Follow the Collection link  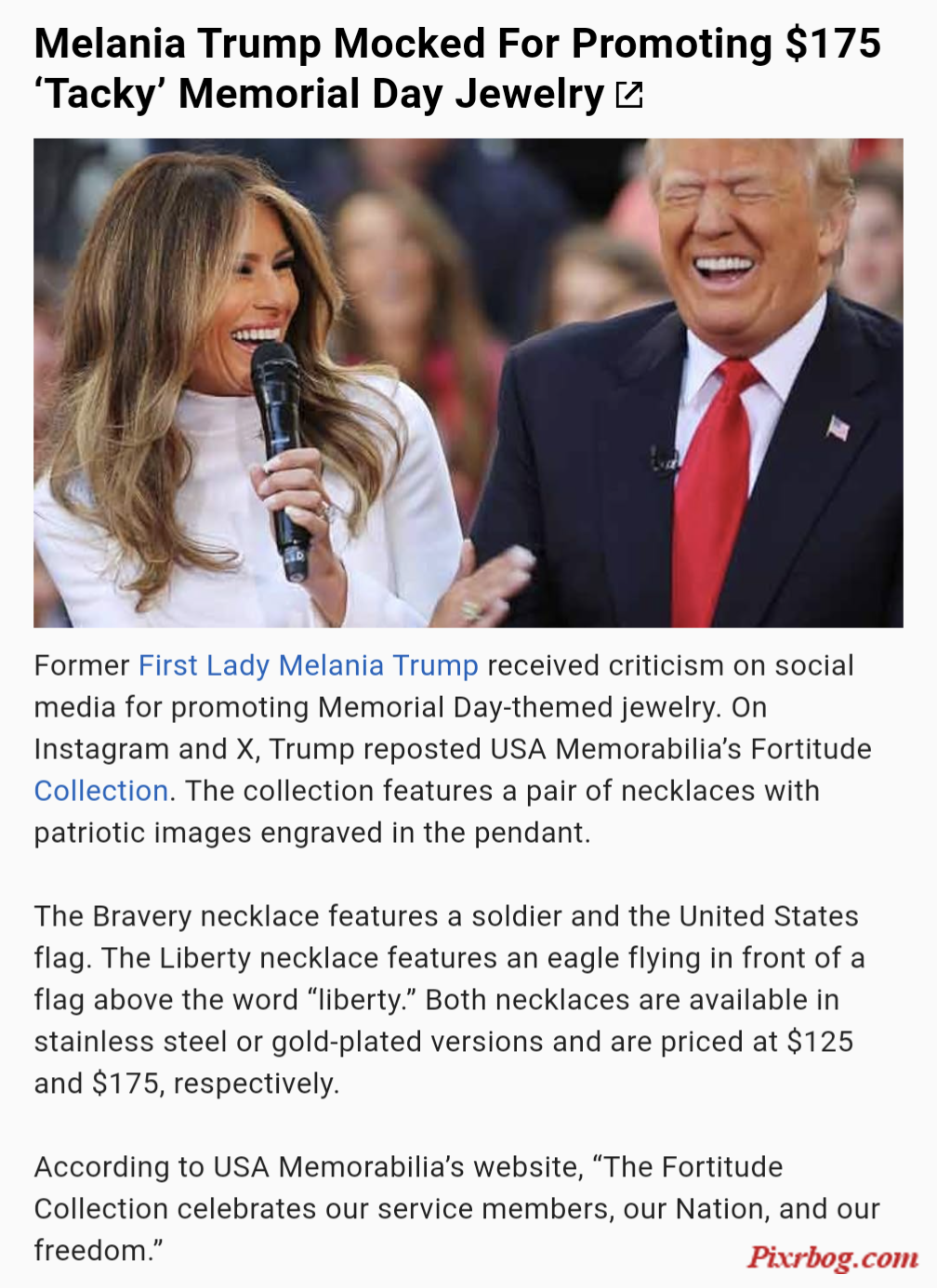coord(101,791)
